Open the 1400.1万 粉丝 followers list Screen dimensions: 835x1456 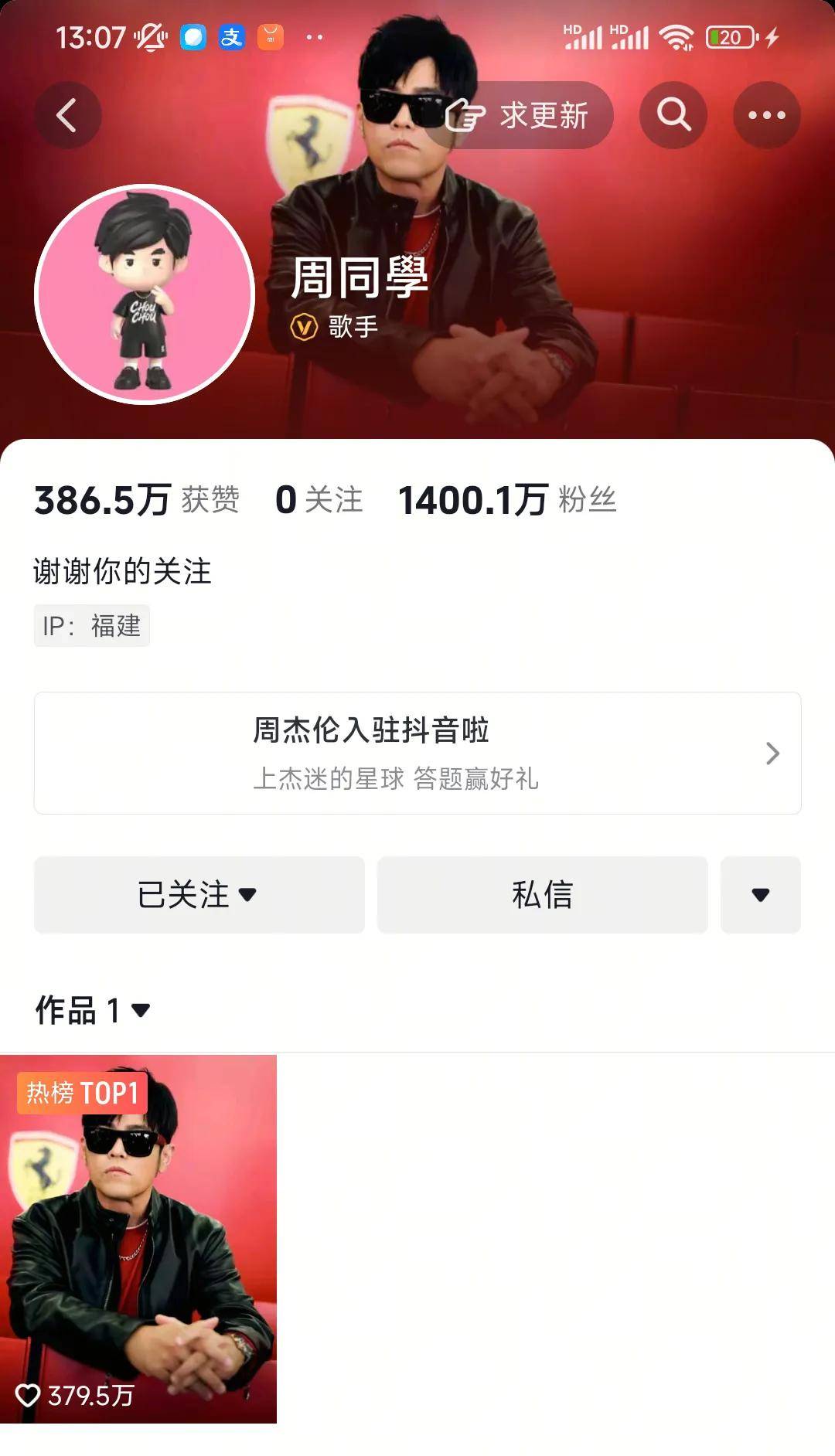coord(506,500)
